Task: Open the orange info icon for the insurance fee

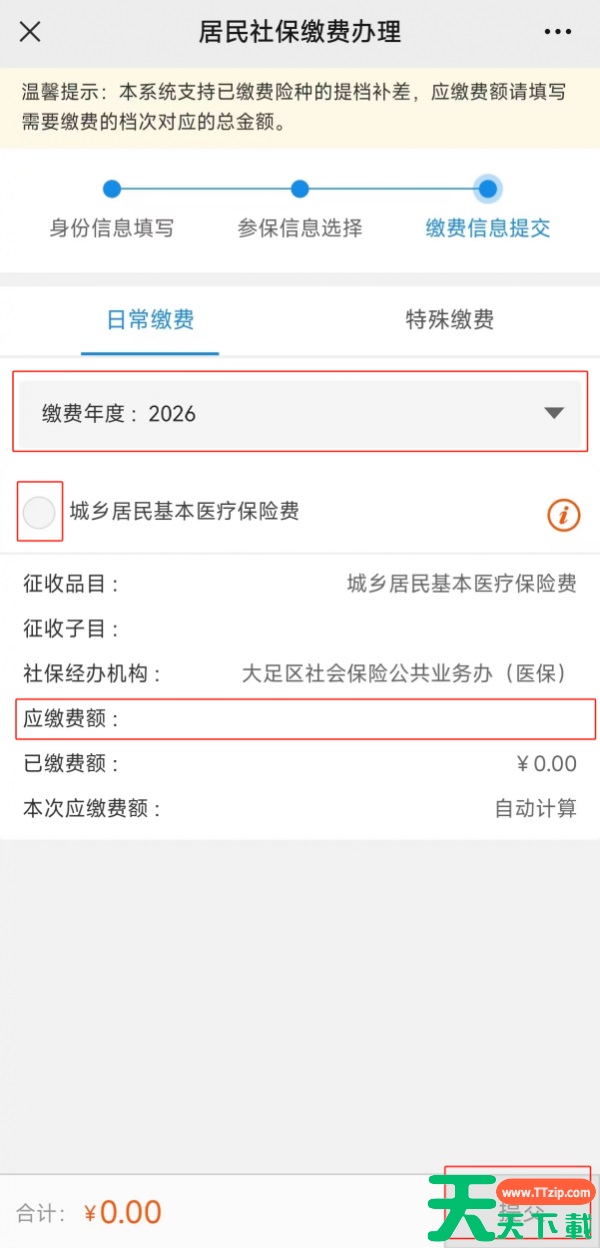Action: [563, 515]
